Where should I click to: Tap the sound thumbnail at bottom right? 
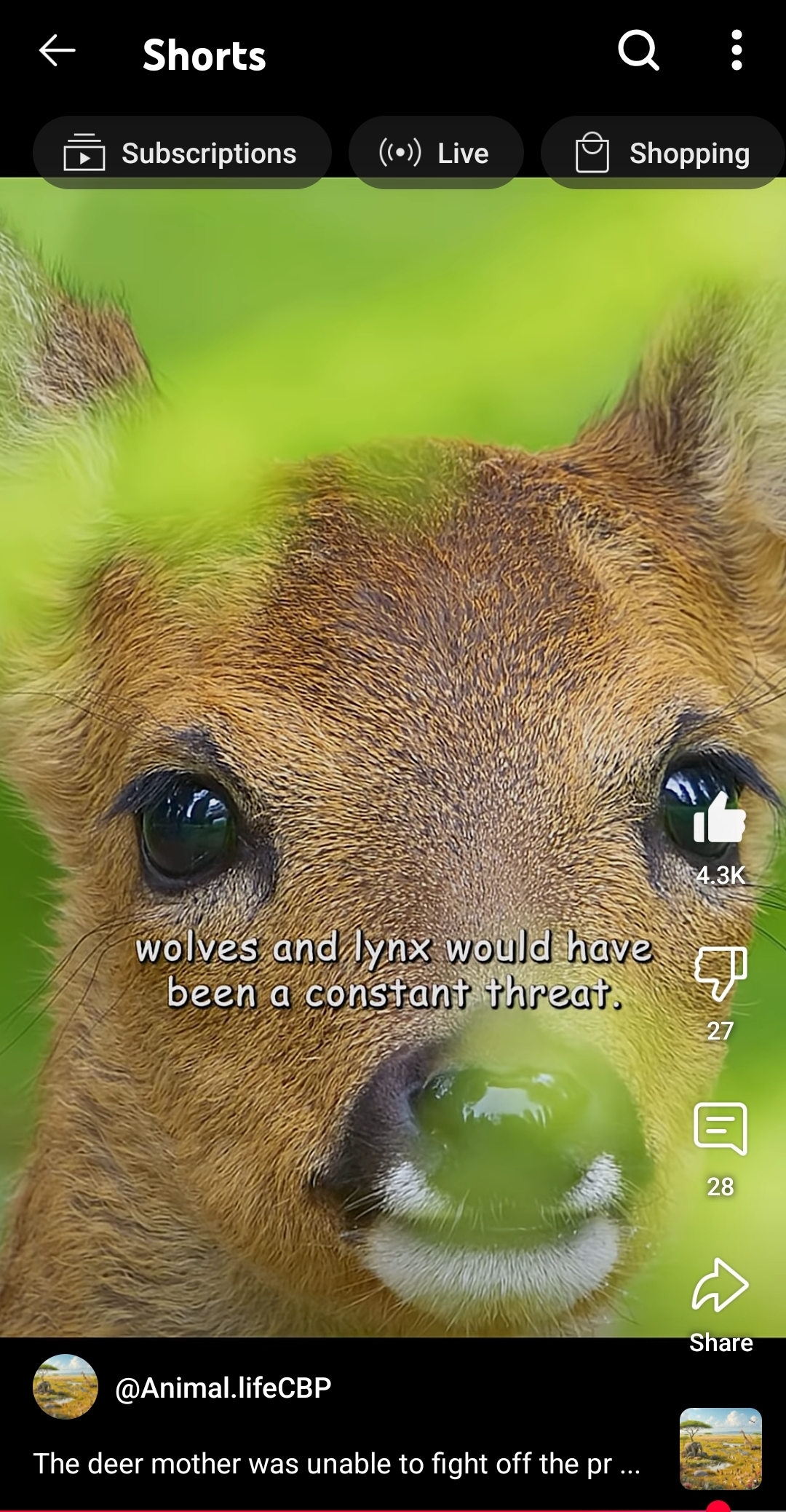pos(720,1449)
